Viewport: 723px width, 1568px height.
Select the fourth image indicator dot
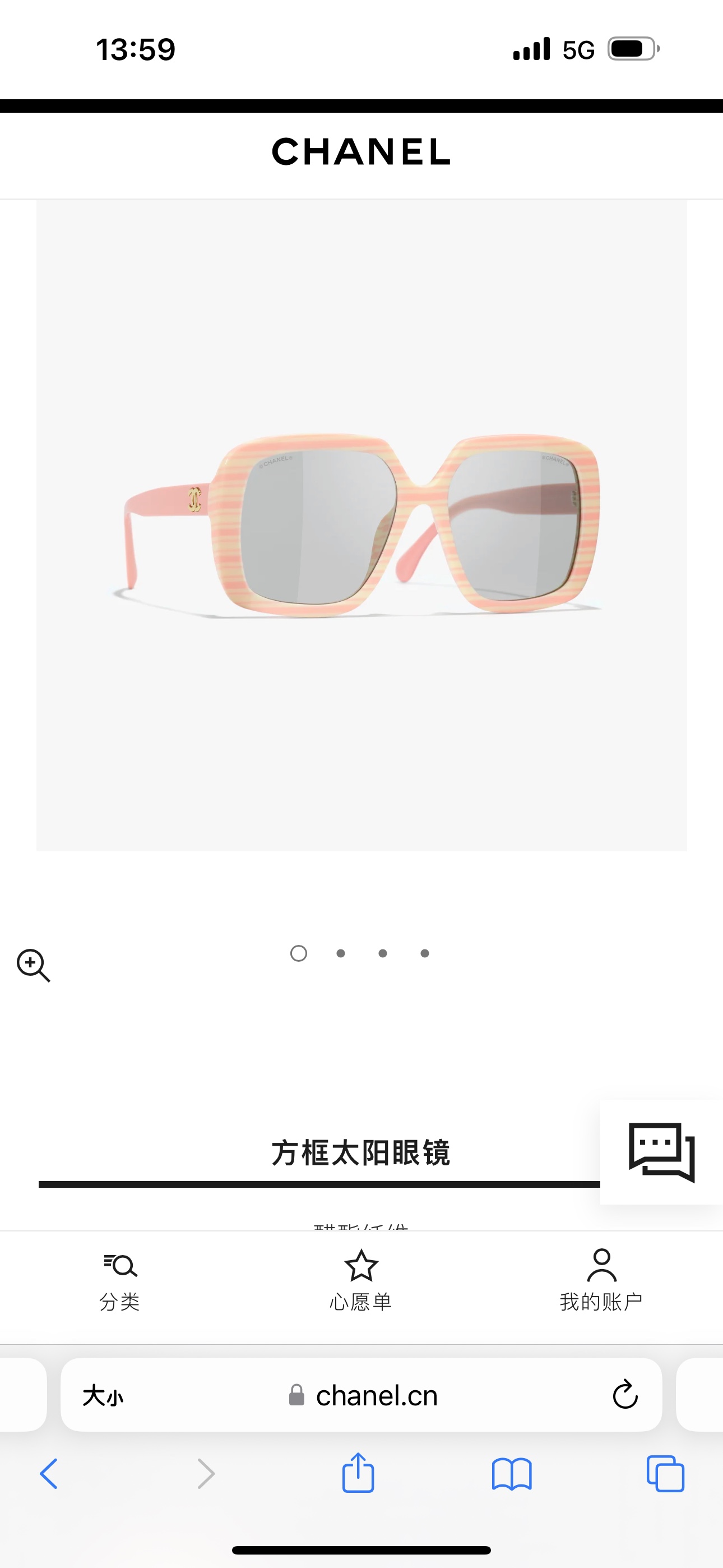coord(425,953)
